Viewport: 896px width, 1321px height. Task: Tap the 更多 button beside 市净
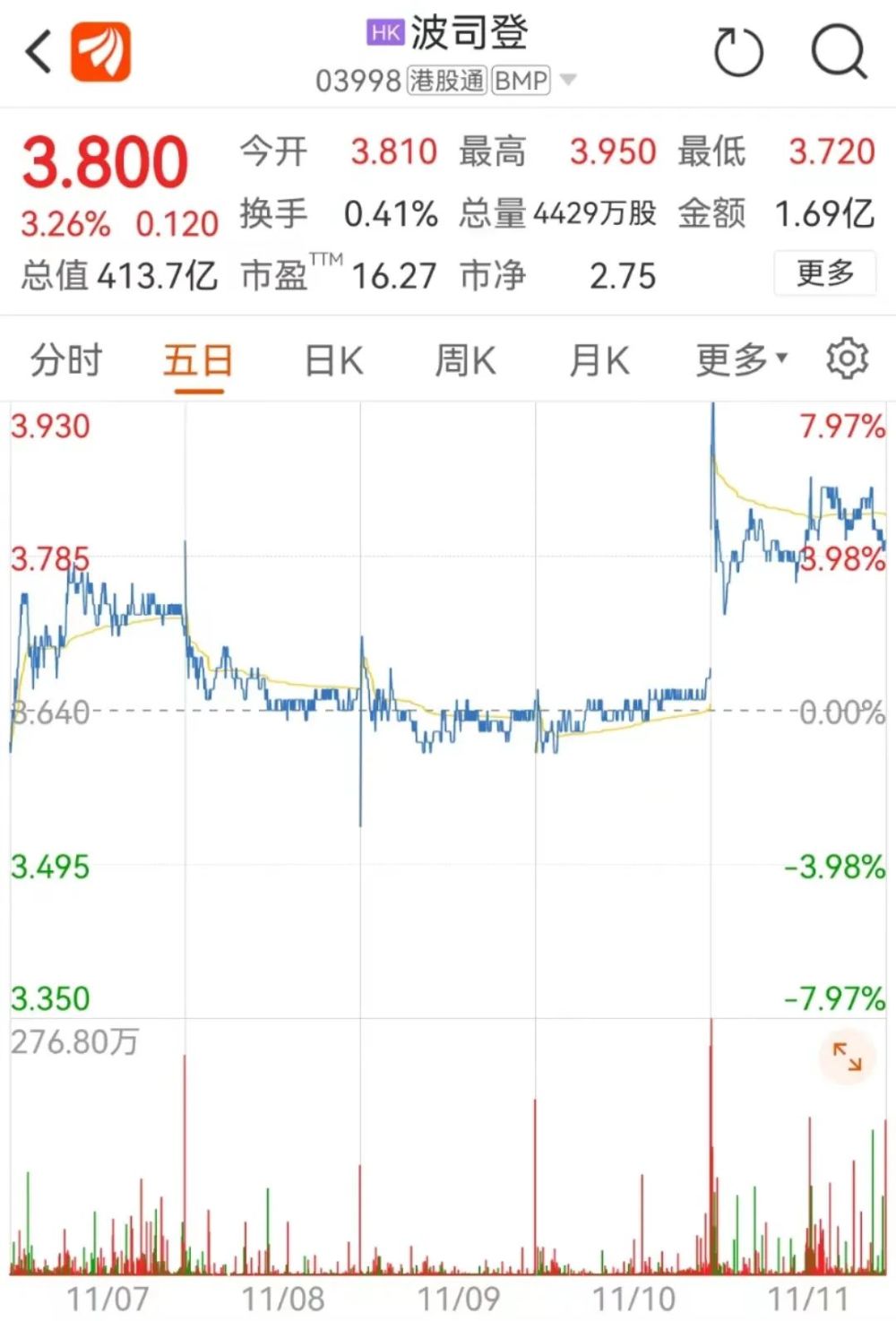824,272
